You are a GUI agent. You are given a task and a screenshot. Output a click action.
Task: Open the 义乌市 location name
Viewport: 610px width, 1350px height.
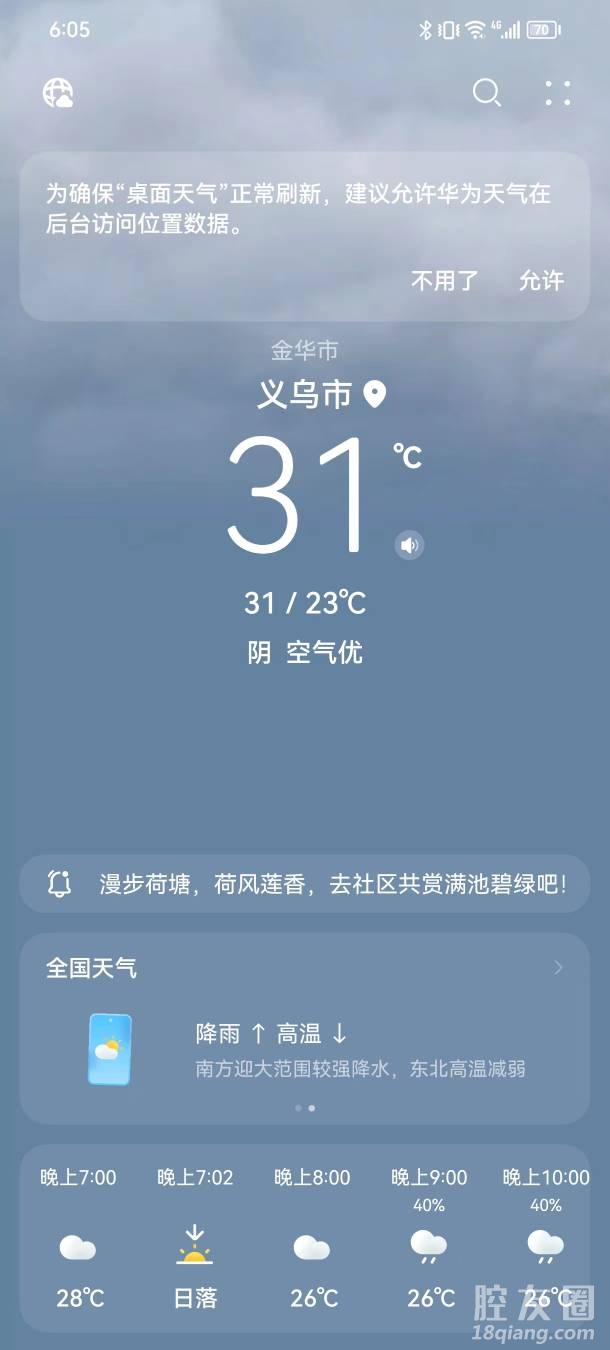coord(305,395)
